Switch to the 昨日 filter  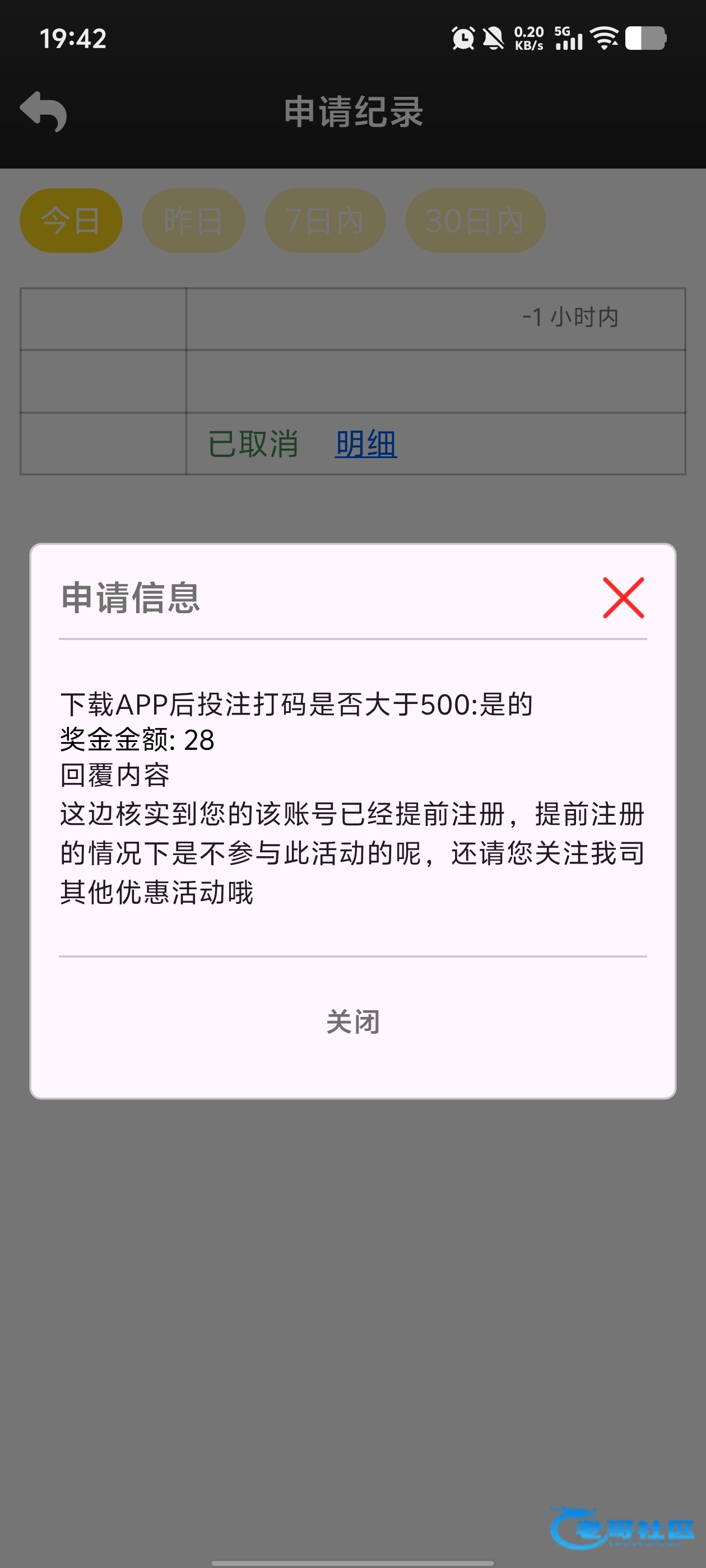coord(193,220)
